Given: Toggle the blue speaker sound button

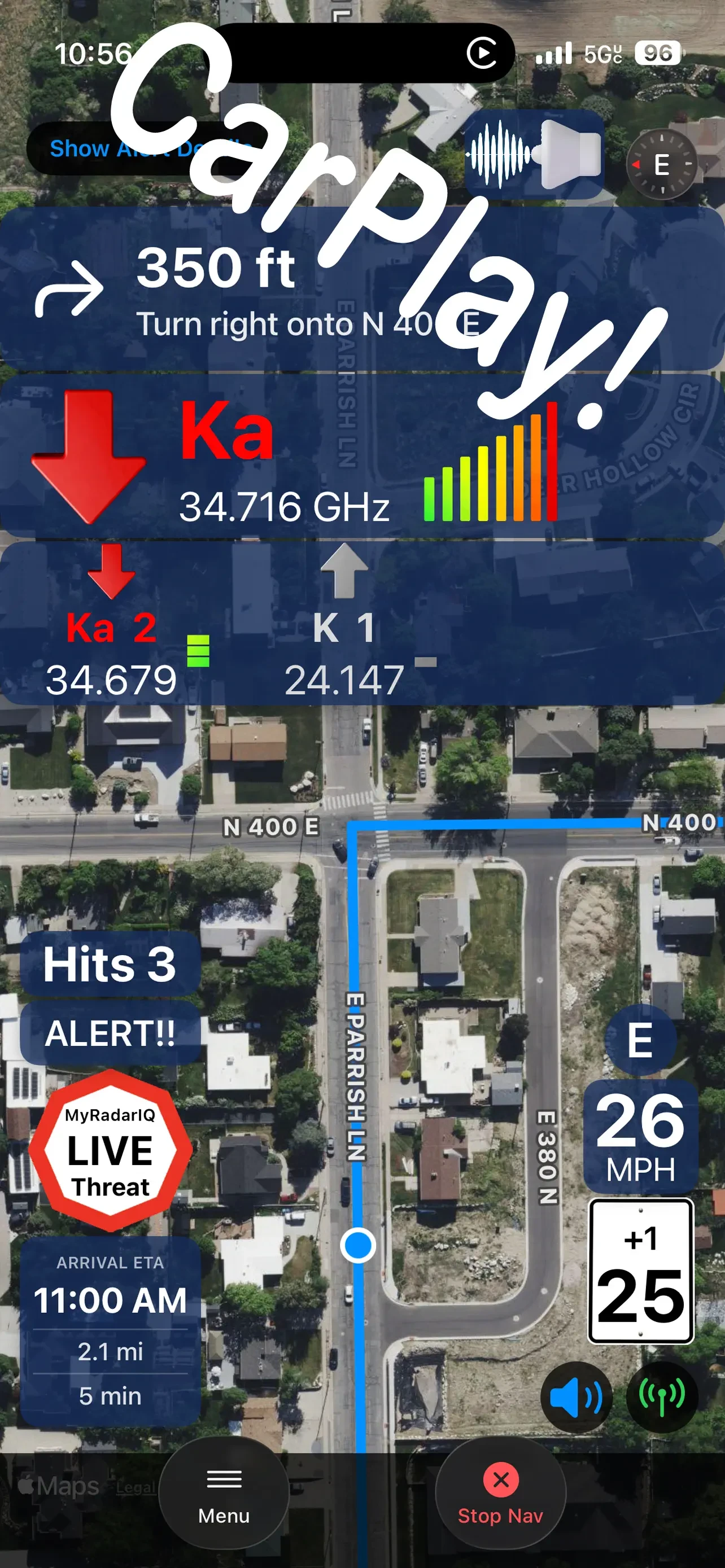Looking at the screenshot, I should 576,1398.
